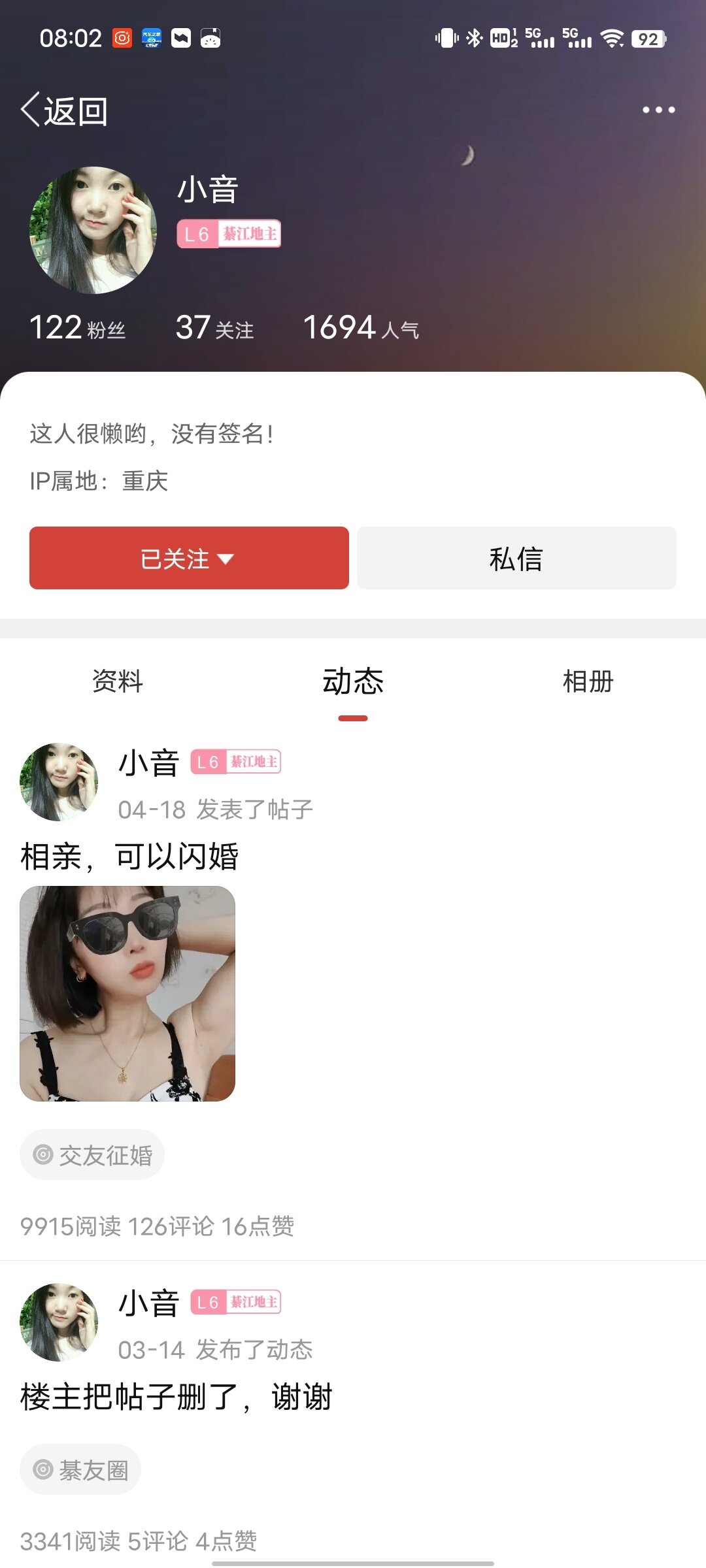706x1568 pixels.
Task: Send a private message via 私信
Action: [x=516, y=558]
